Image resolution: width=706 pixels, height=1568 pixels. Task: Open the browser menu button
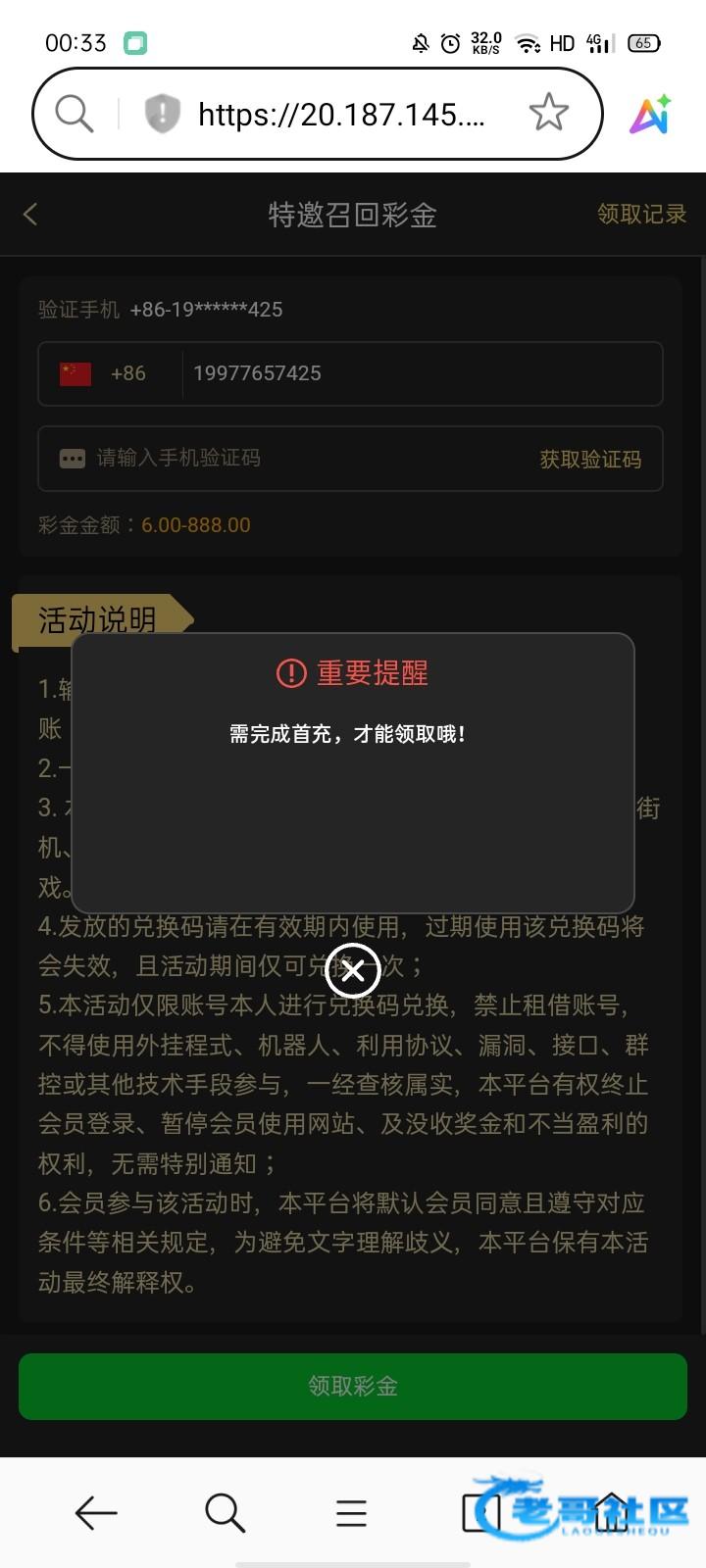(351, 1513)
